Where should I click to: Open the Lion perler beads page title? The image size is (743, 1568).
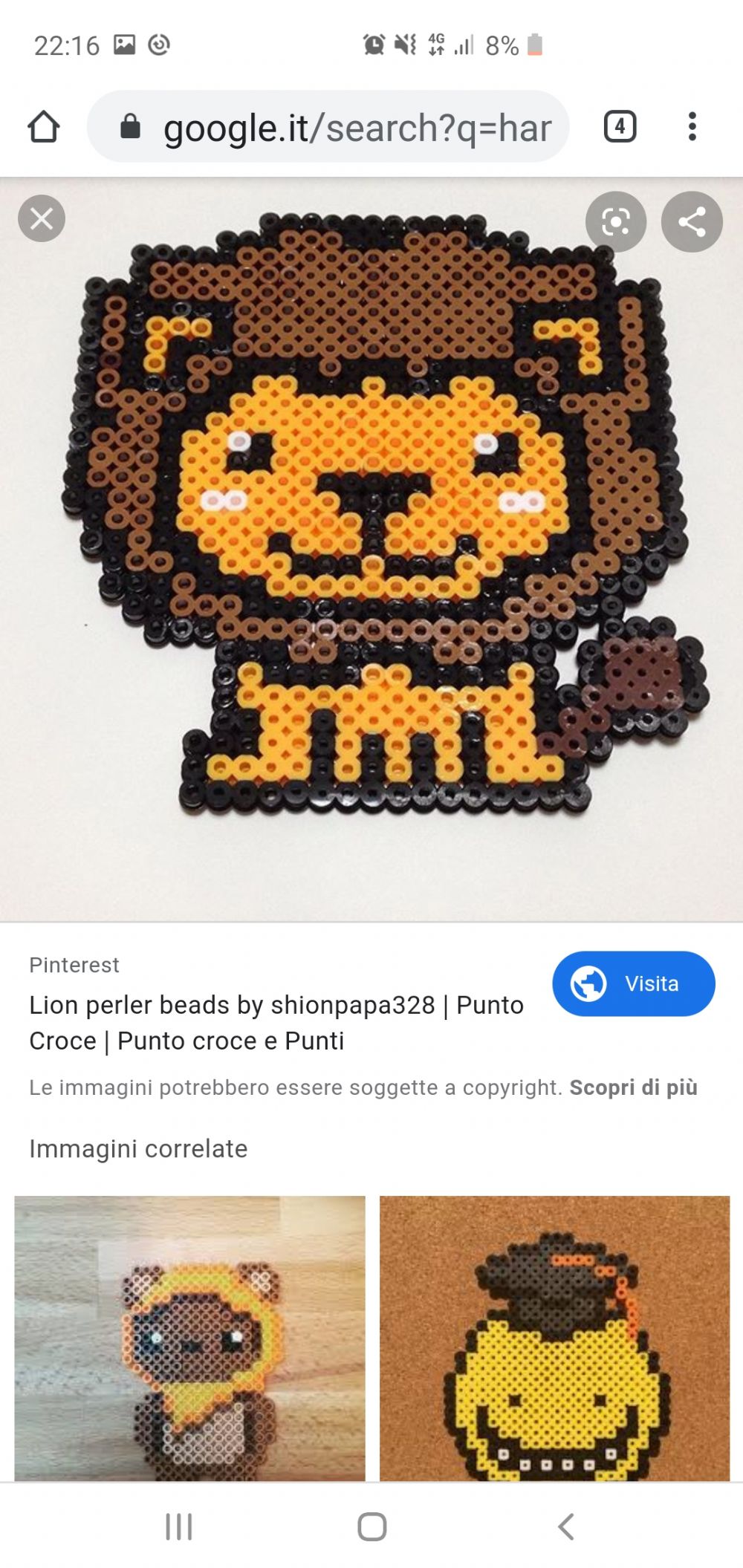pos(276,1023)
